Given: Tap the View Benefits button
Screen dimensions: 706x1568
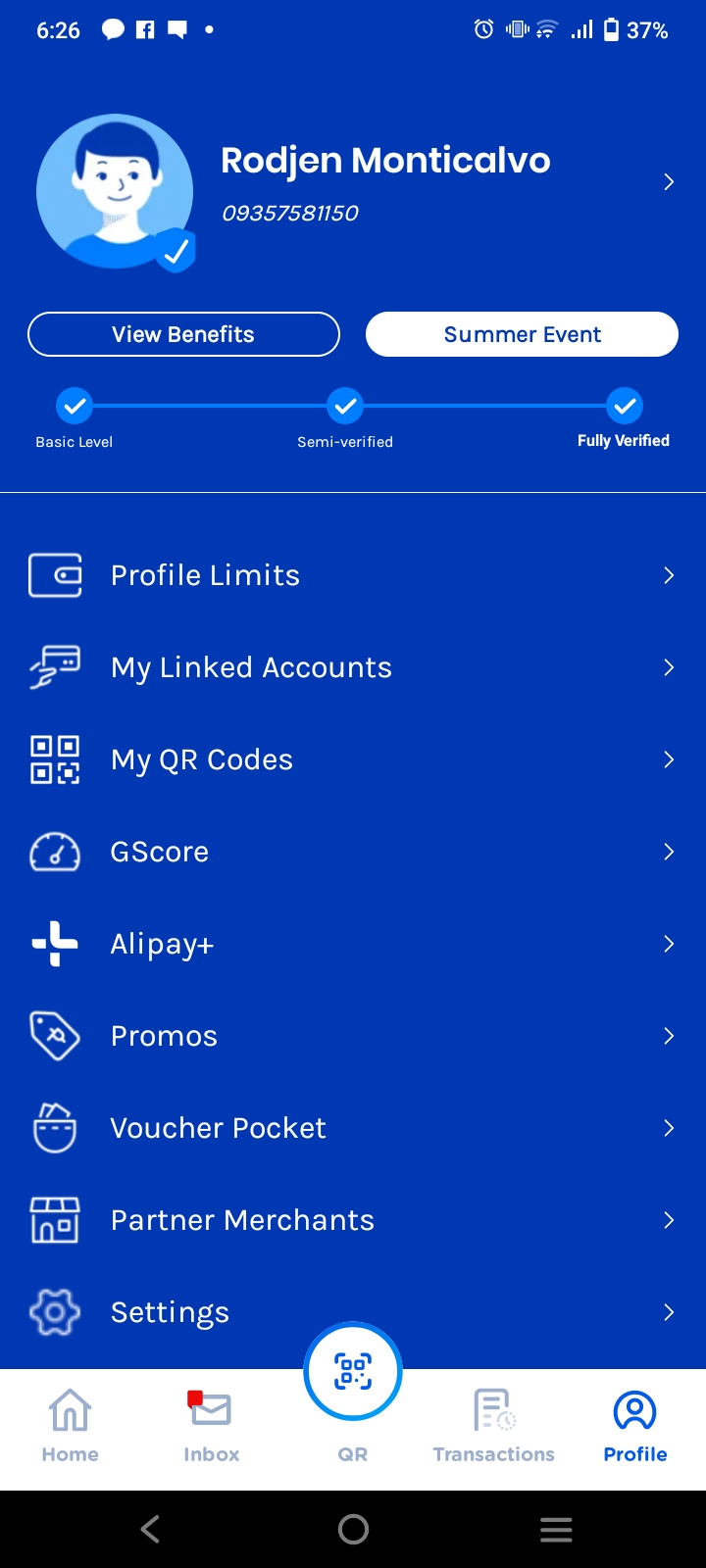Looking at the screenshot, I should pyautogui.click(x=183, y=334).
